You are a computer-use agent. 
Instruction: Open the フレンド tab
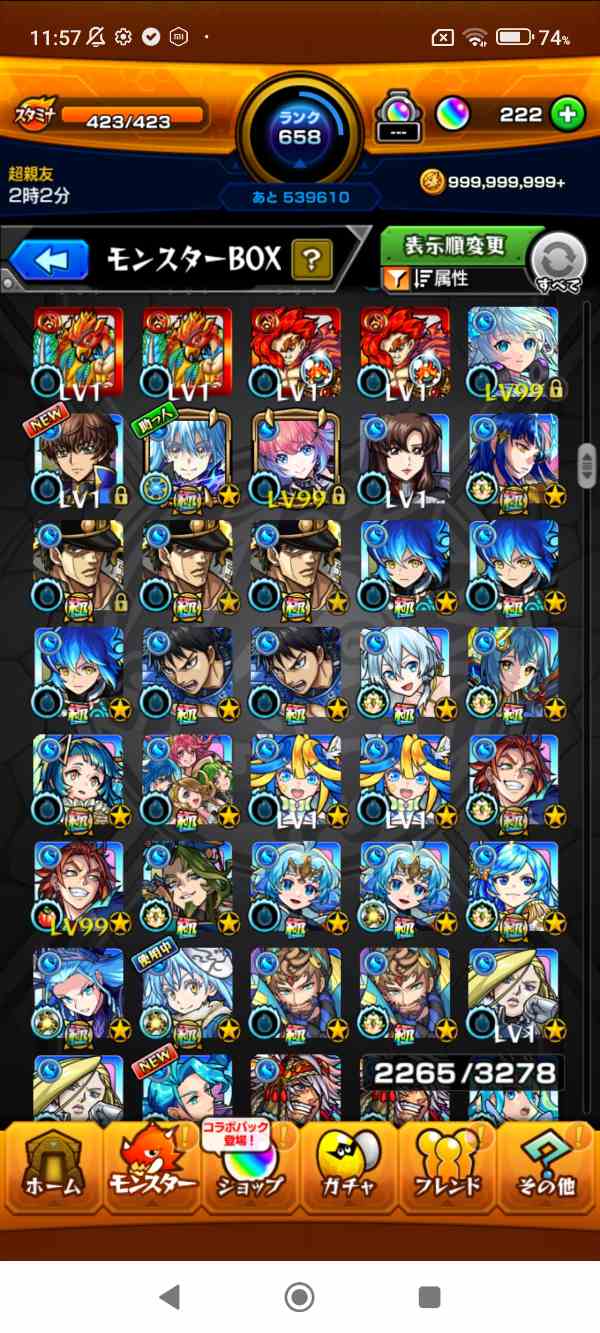[x=446, y=1165]
